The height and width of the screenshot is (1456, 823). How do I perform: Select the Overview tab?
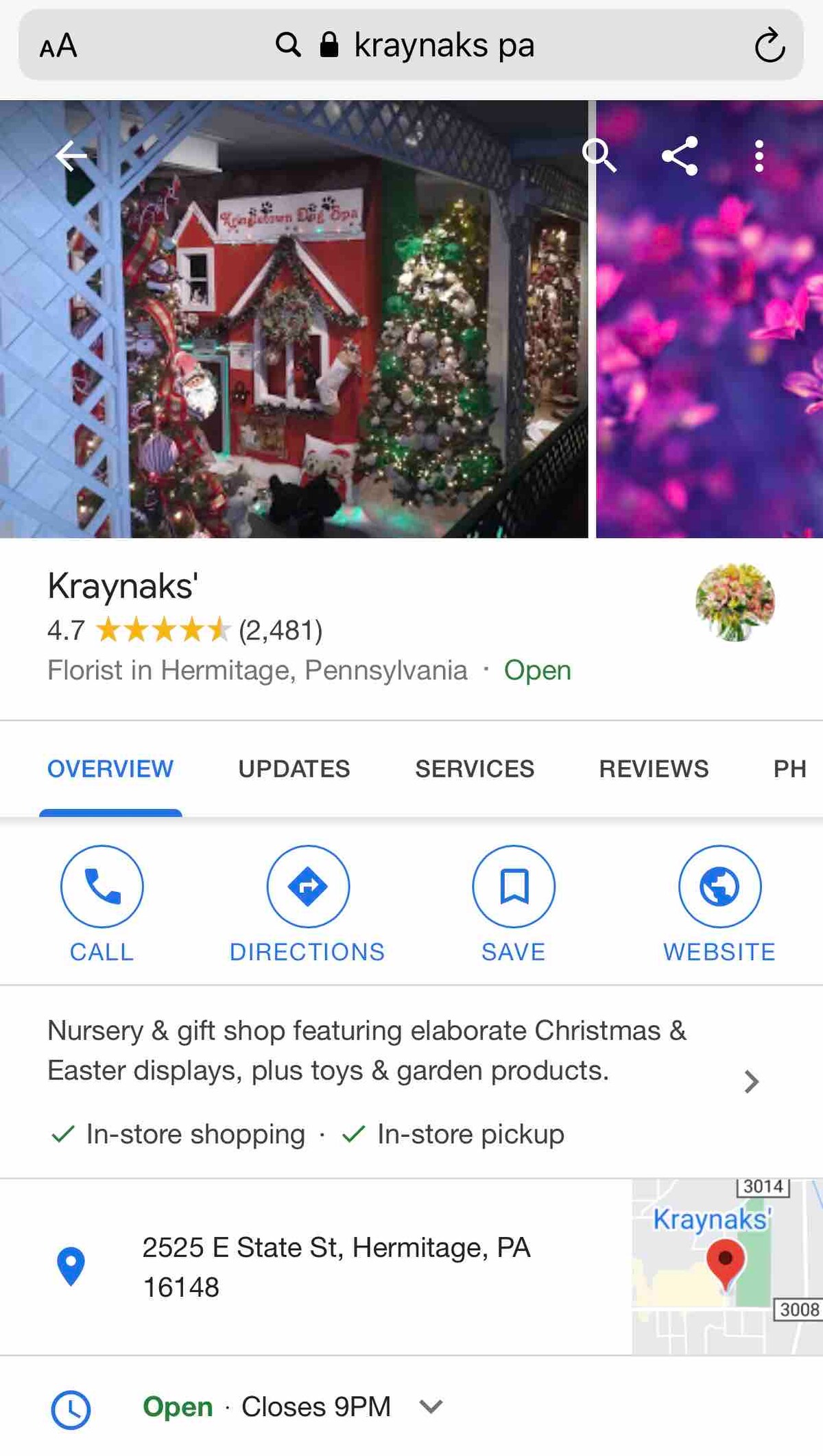tap(110, 768)
